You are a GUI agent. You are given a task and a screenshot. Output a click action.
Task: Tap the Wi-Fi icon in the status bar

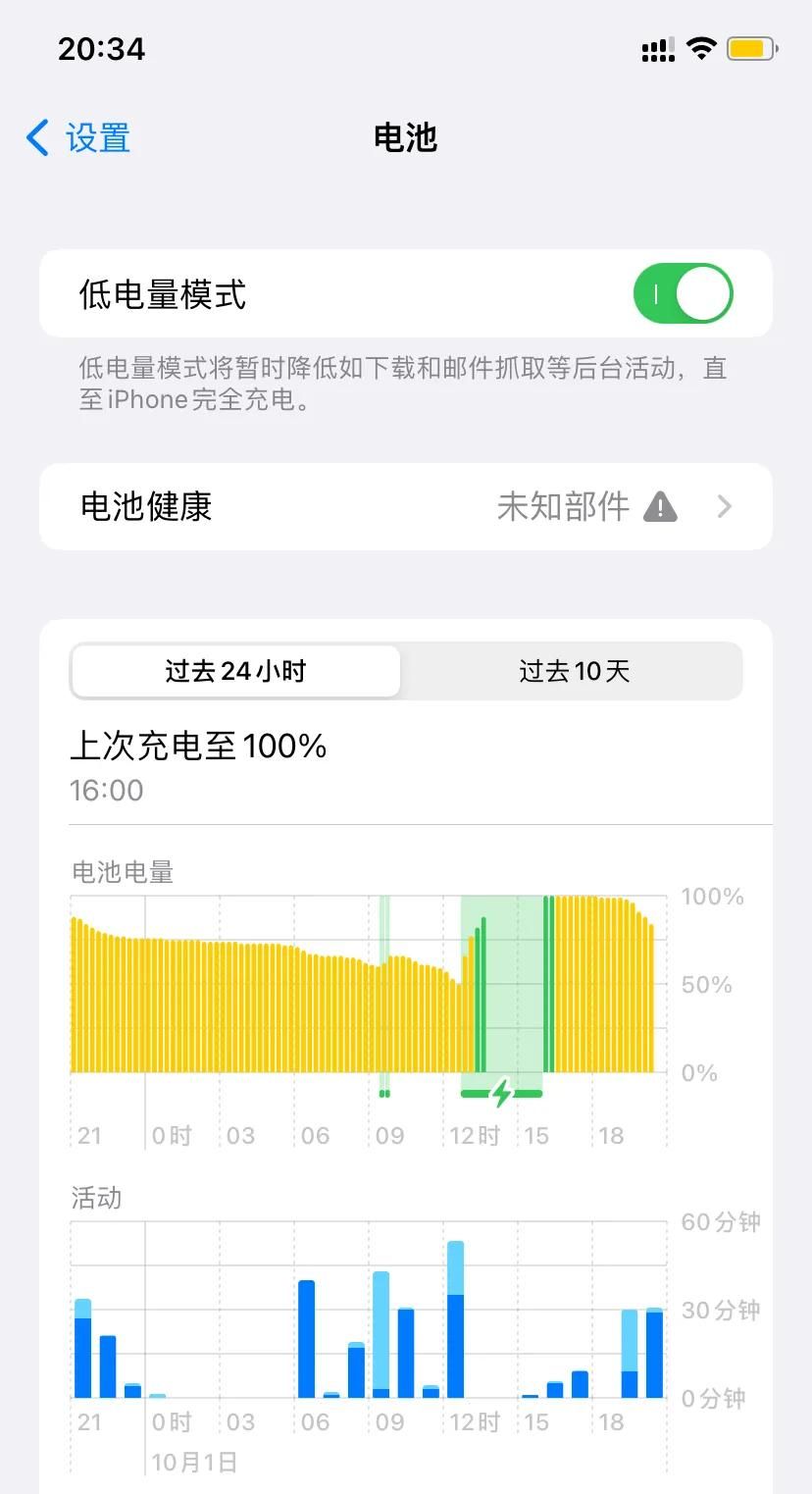pos(702,47)
